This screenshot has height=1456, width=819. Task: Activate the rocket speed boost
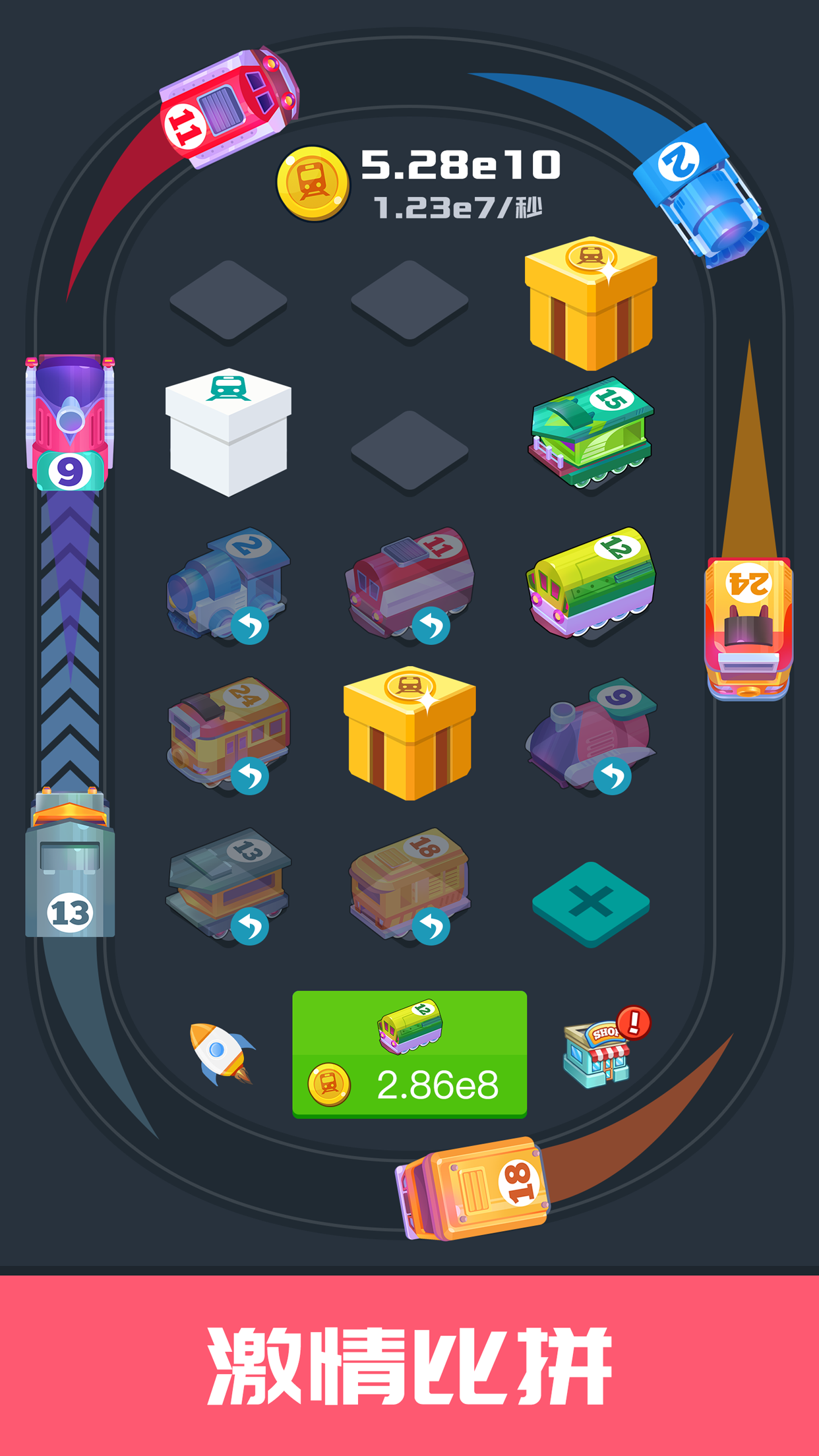[222, 1053]
